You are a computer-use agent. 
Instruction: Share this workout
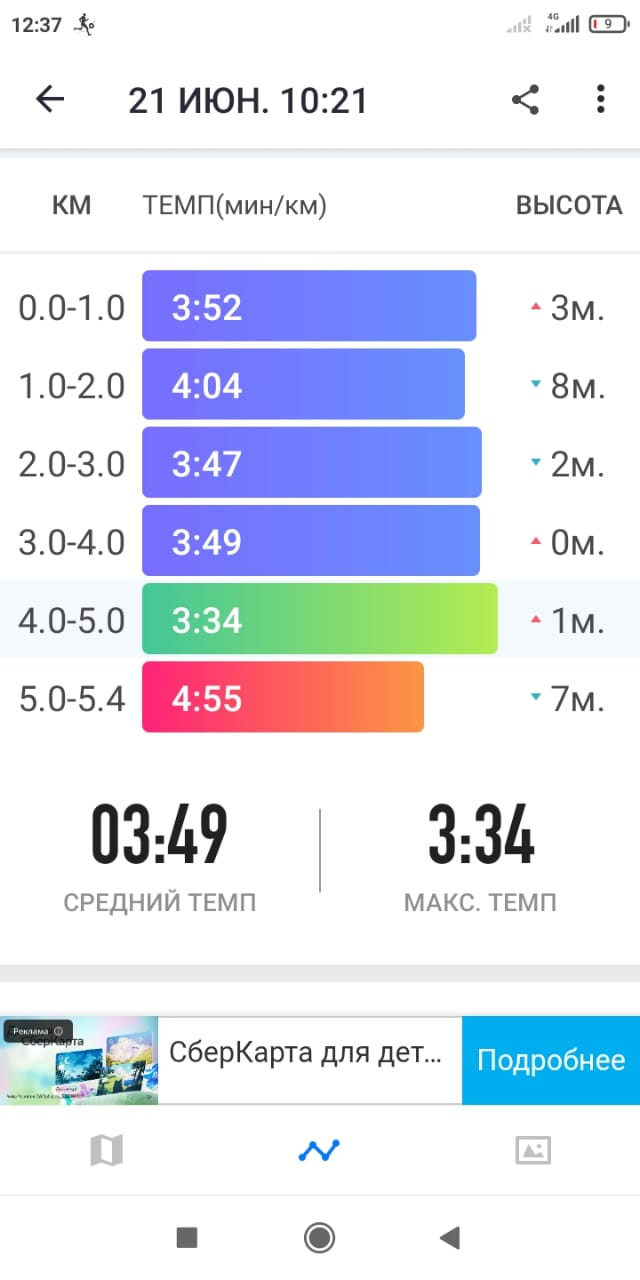point(525,99)
